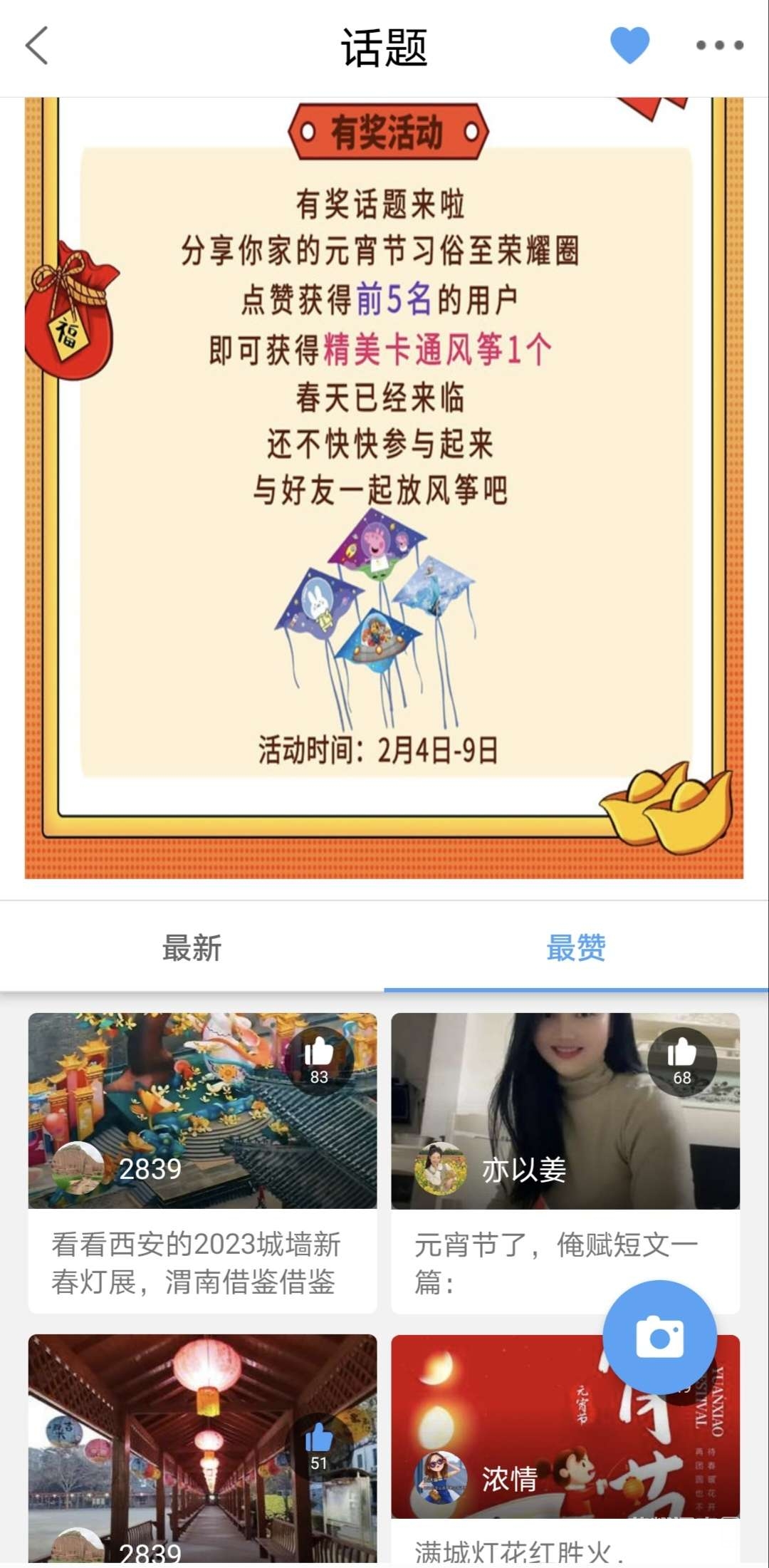
Task: Open the three-dot overflow menu
Action: [x=719, y=46]
